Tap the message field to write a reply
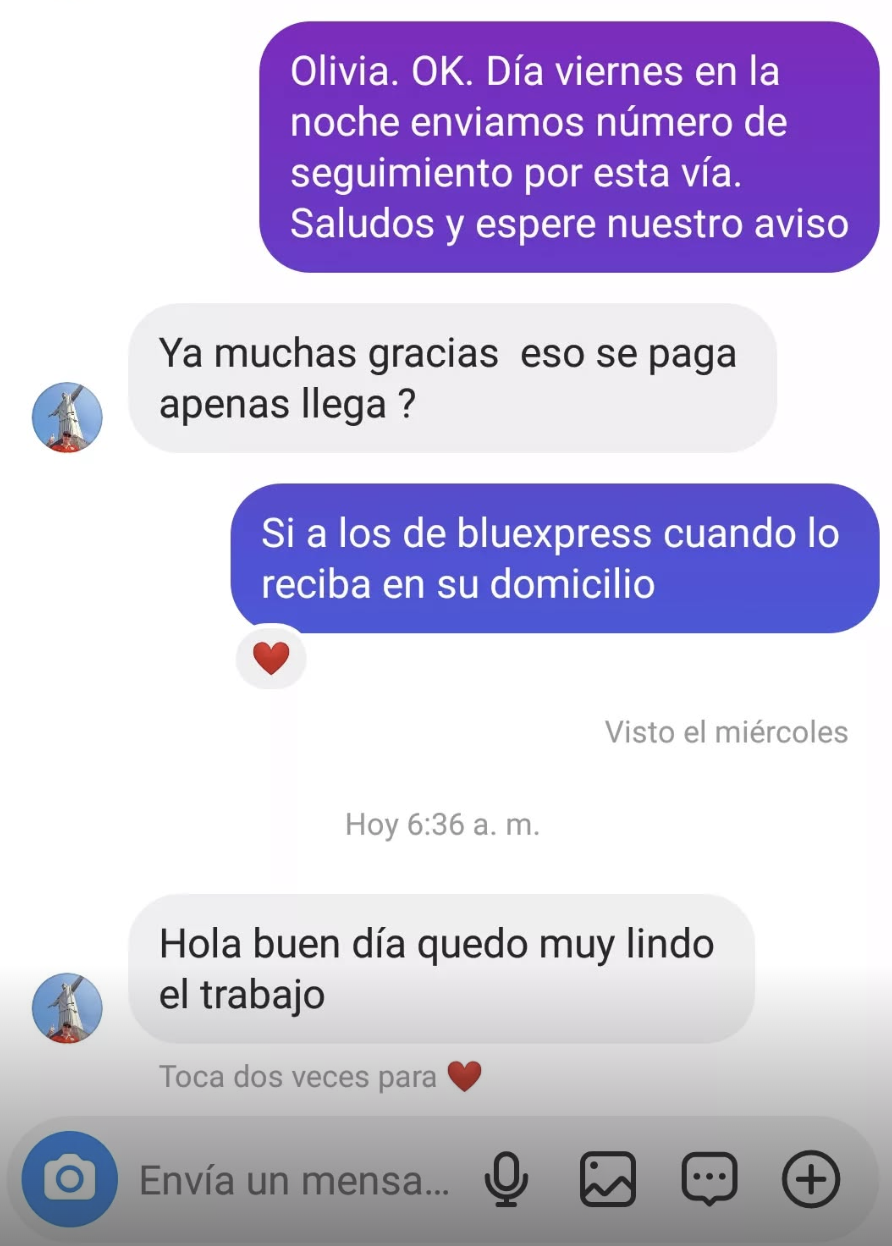 [294, 1181]
